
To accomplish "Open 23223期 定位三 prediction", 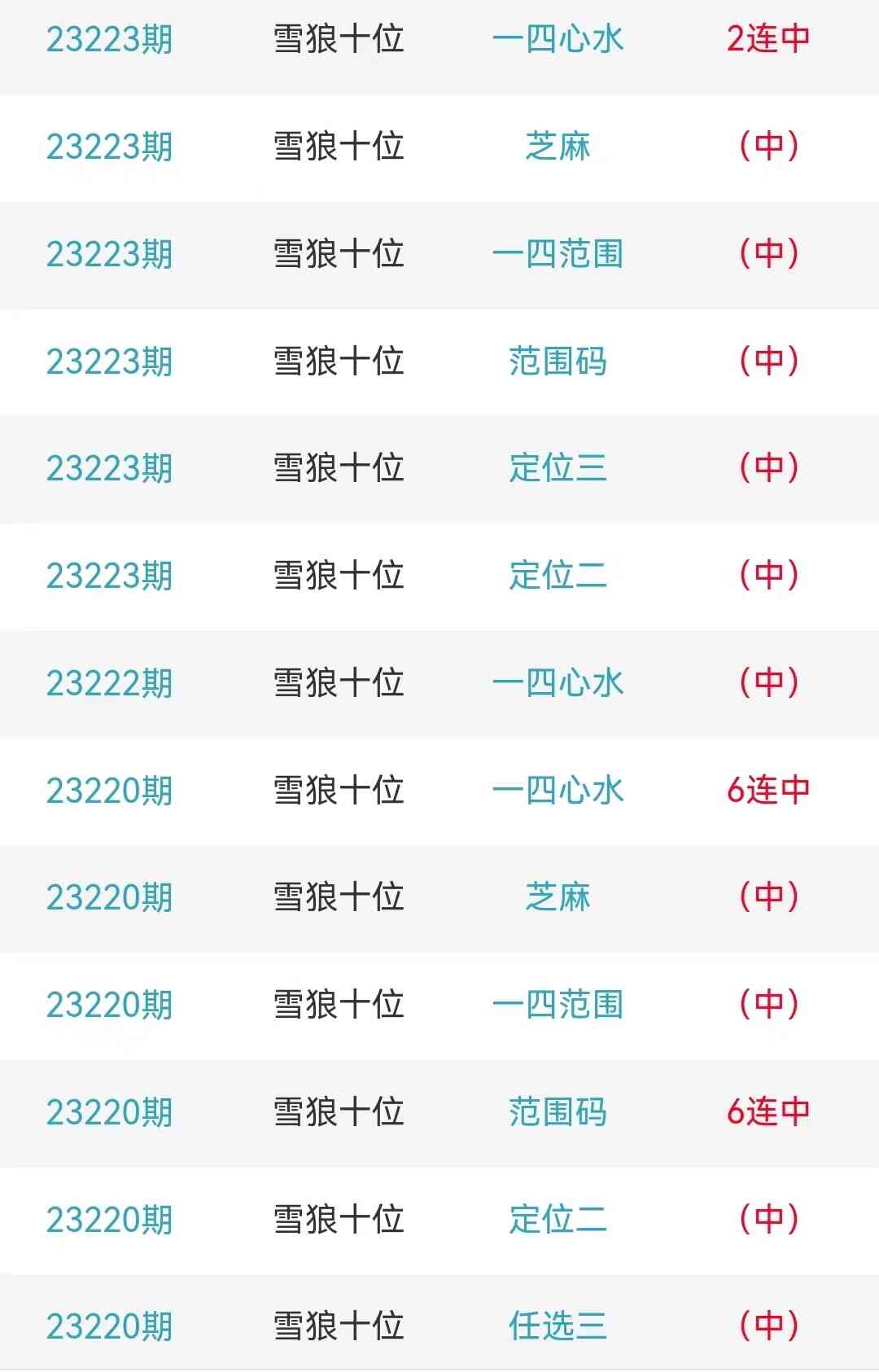I will click(x=558, y=468).
